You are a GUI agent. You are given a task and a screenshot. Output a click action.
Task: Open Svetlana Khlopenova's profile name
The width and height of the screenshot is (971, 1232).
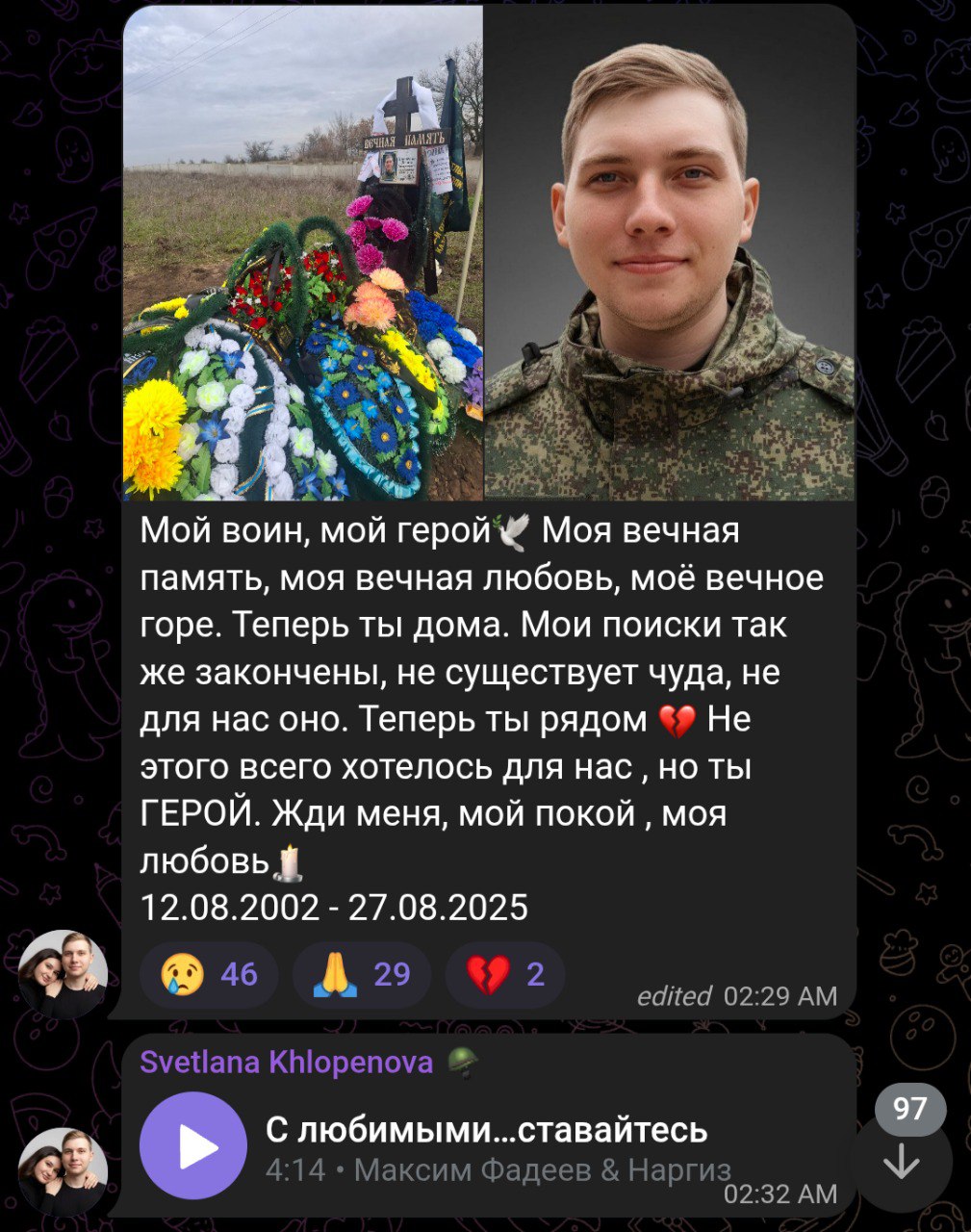(x=286, y=1062)
